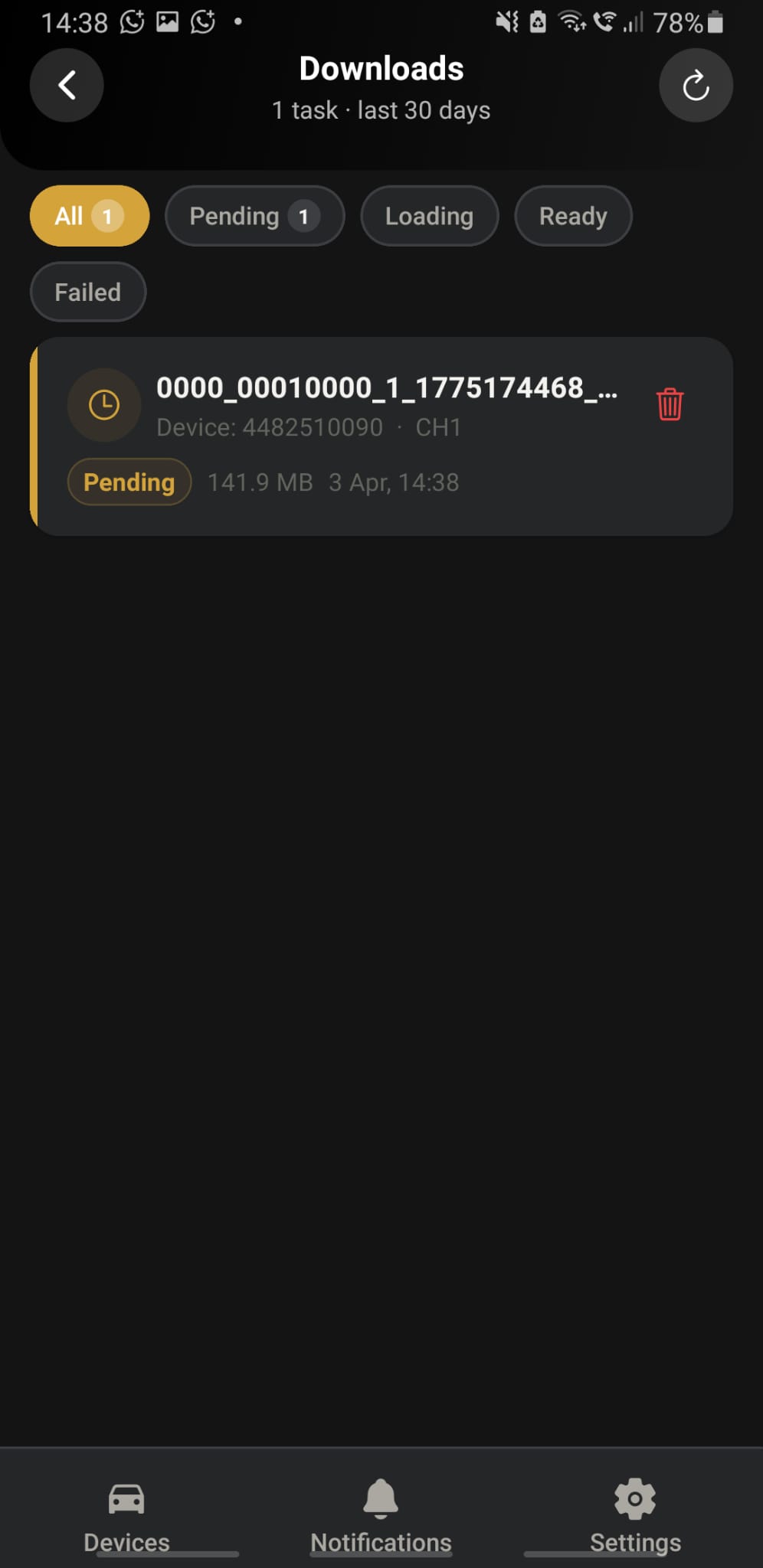The height and width of the screenshot is (1568, 763).
Task: Tap the WhatsApp icon in the status bar
Action: coord(132,22)
